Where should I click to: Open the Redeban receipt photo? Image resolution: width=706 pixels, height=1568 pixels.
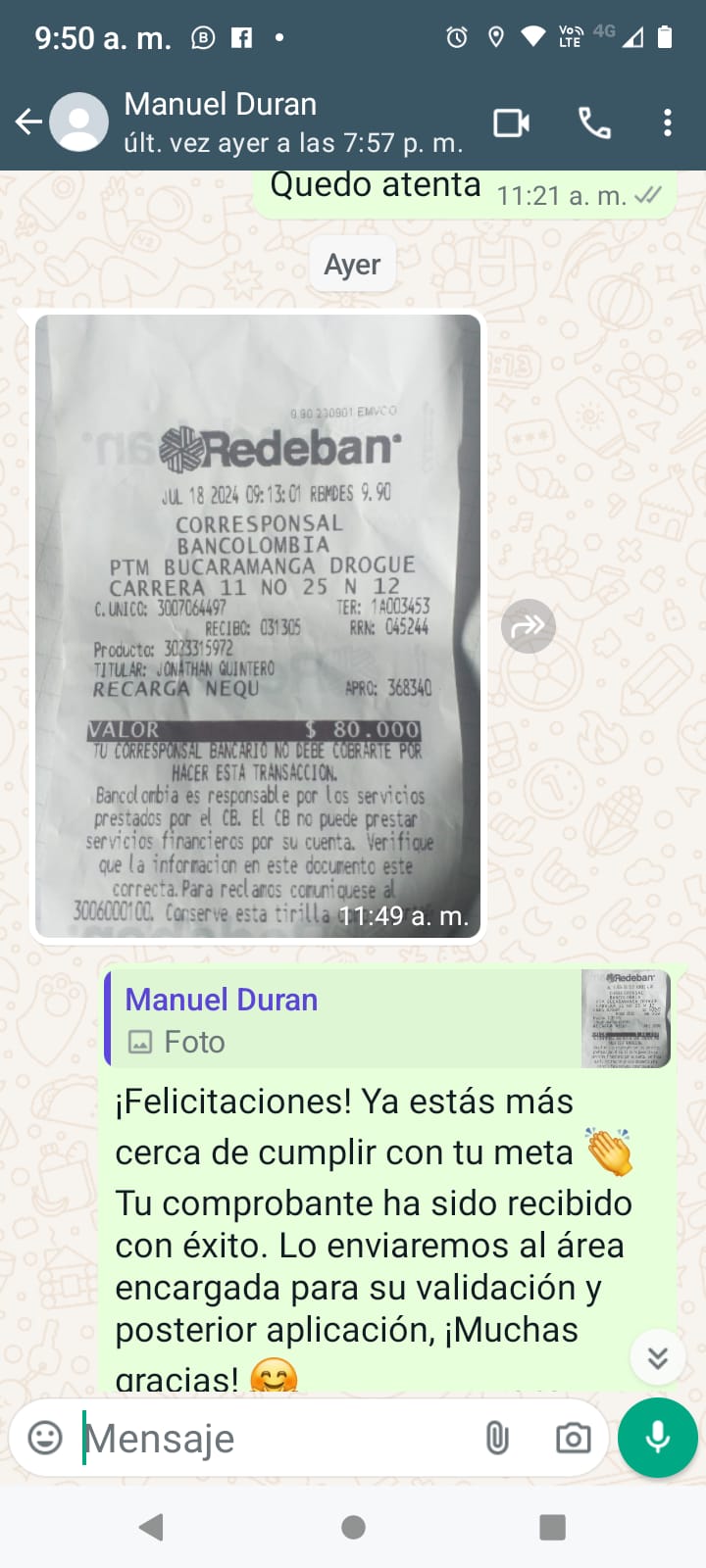(258, 627)
